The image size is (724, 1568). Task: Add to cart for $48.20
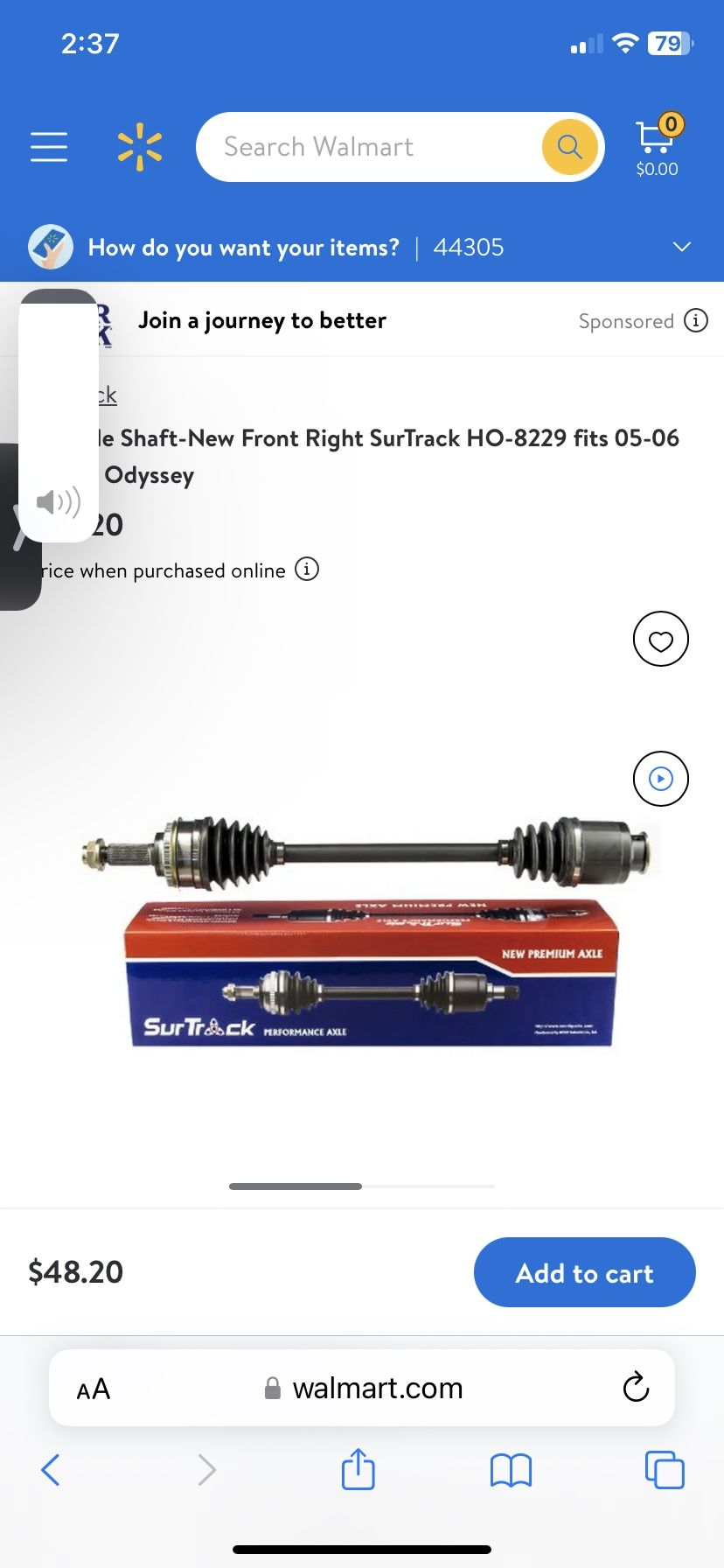coord(585,1272)
